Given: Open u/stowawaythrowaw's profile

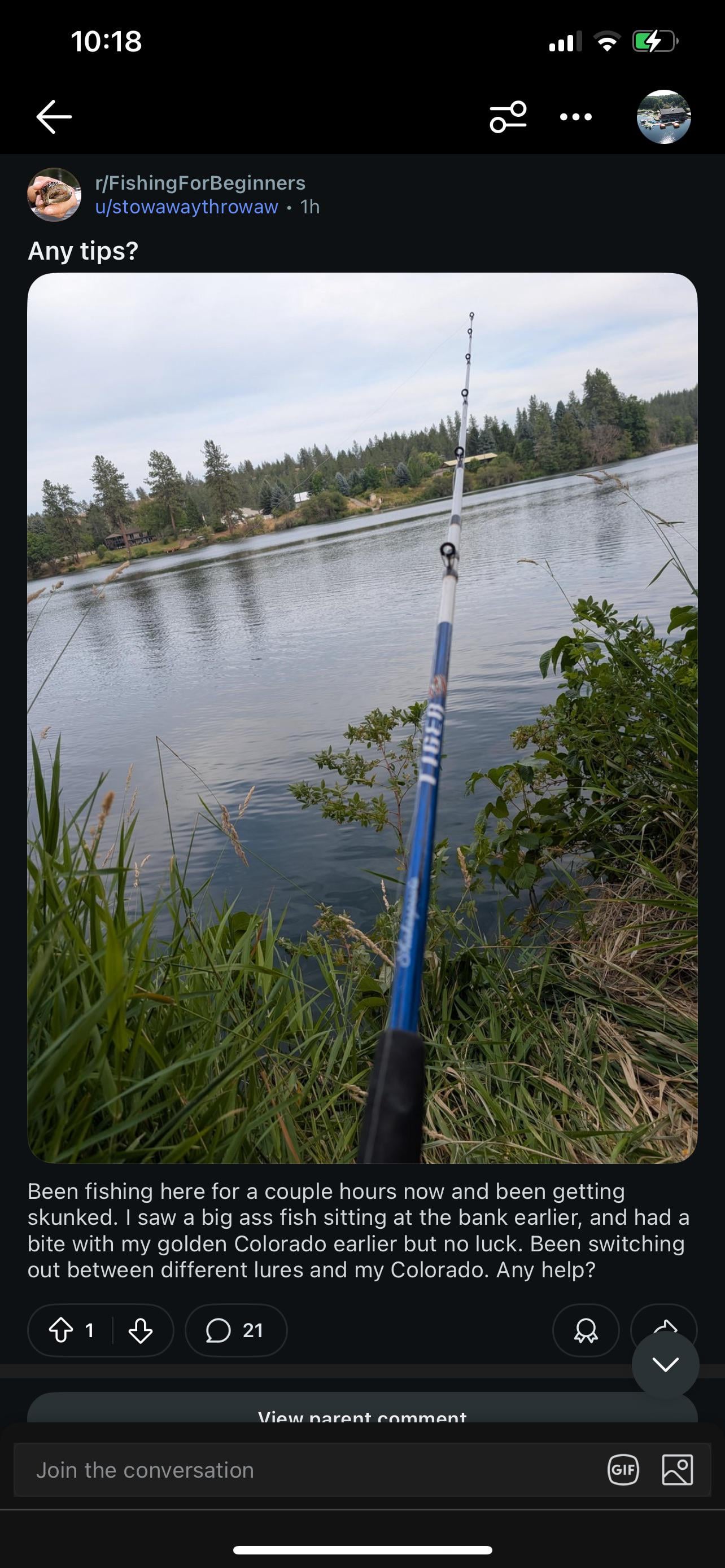Looking at the screenshot, I should 186,207.
